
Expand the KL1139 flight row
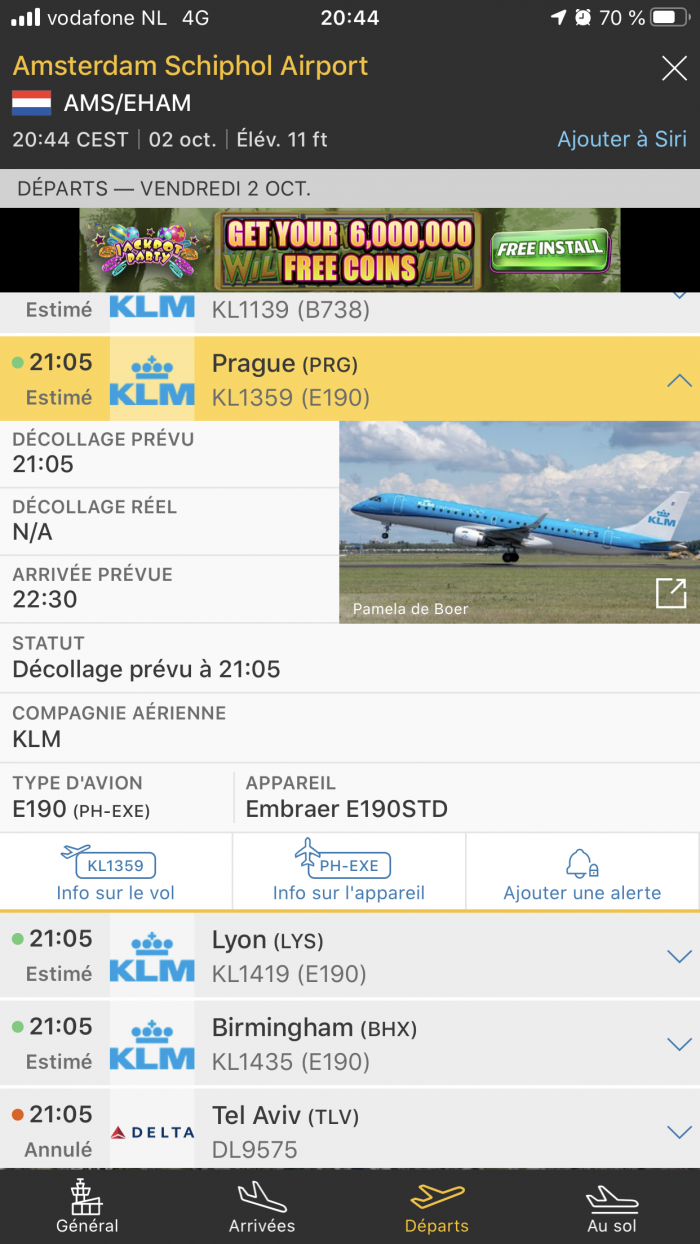(x=679, y=296)
